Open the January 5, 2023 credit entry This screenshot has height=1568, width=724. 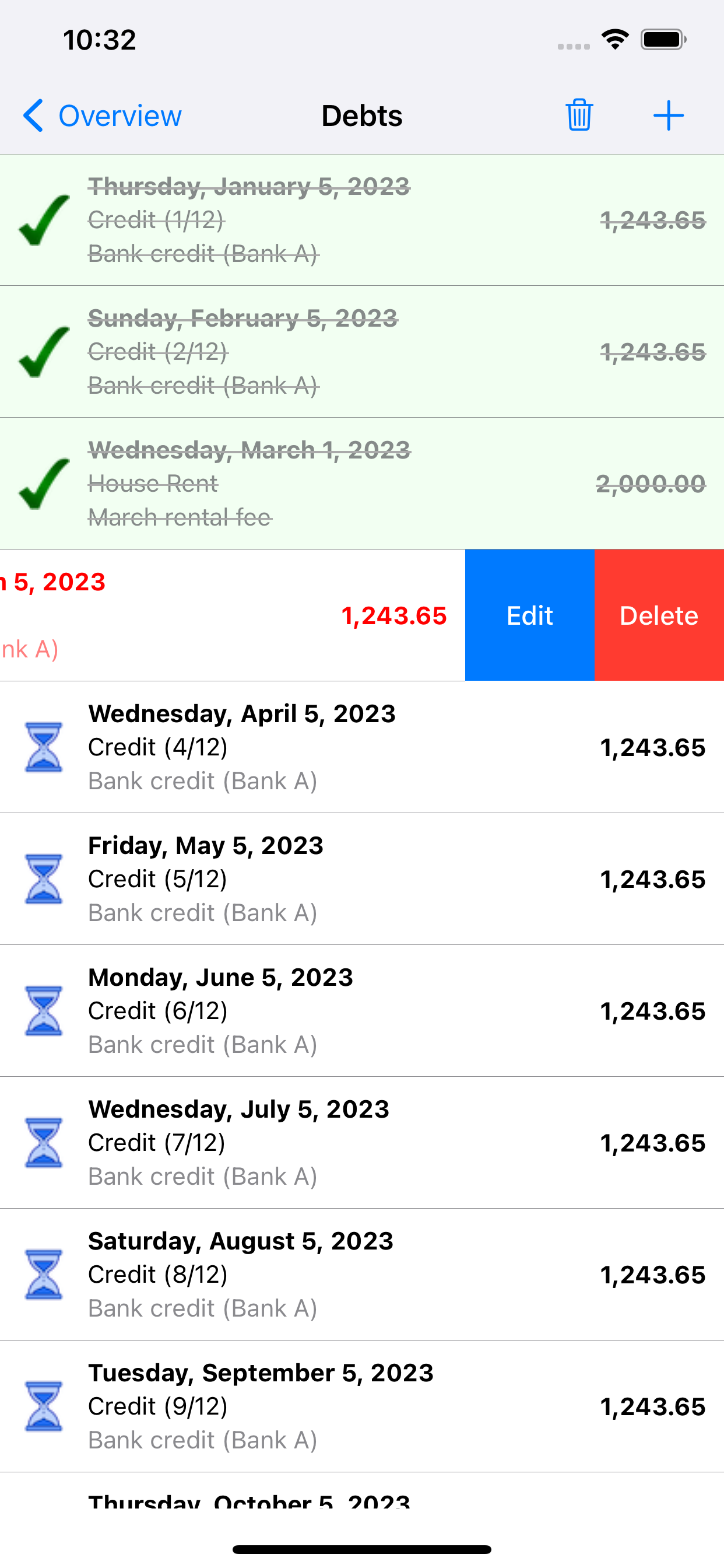tap(362, 220)
